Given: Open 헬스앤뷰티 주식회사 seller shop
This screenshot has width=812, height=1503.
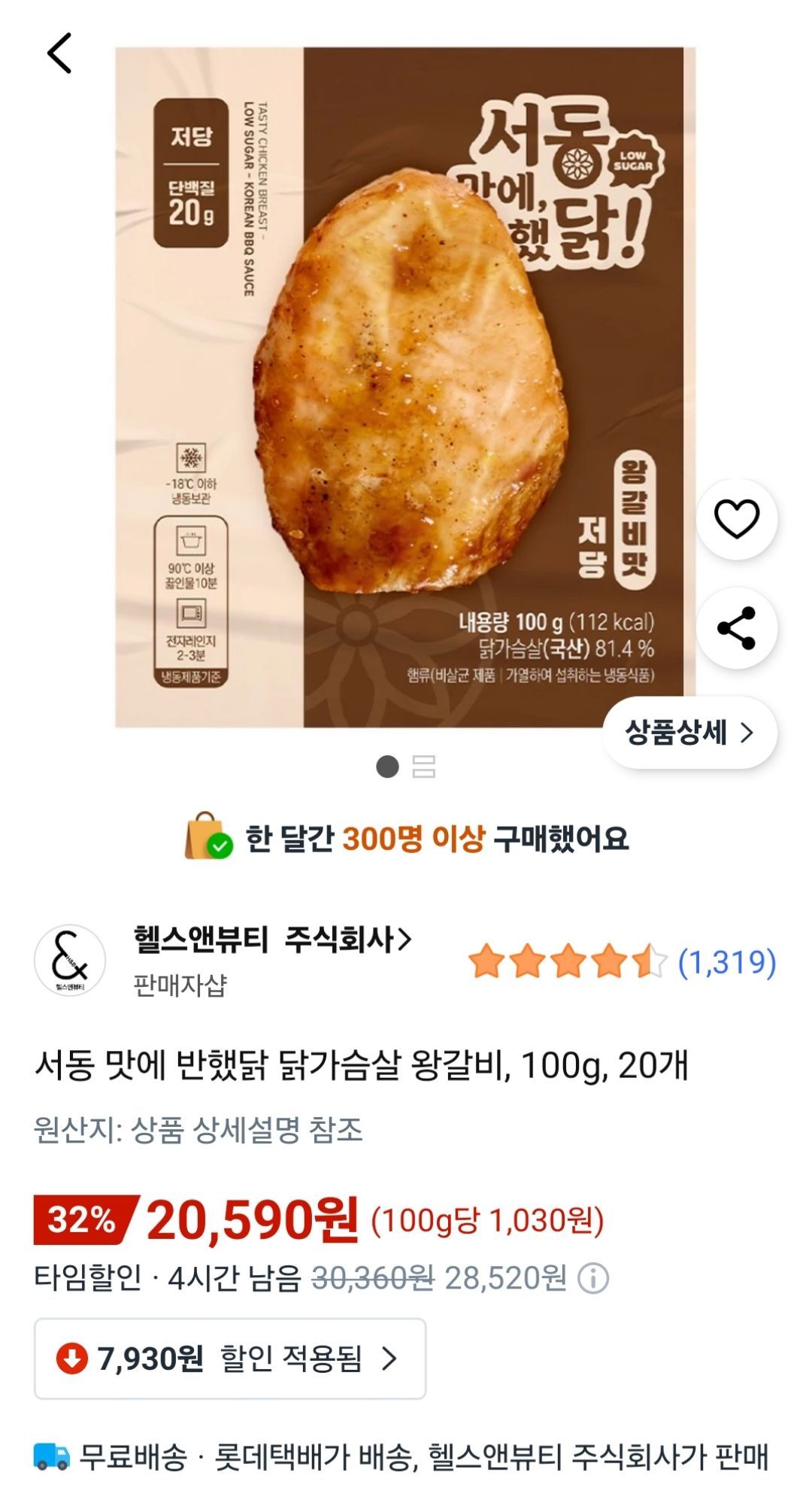Looking at the screenshot, I should click(x=272, y=940).
